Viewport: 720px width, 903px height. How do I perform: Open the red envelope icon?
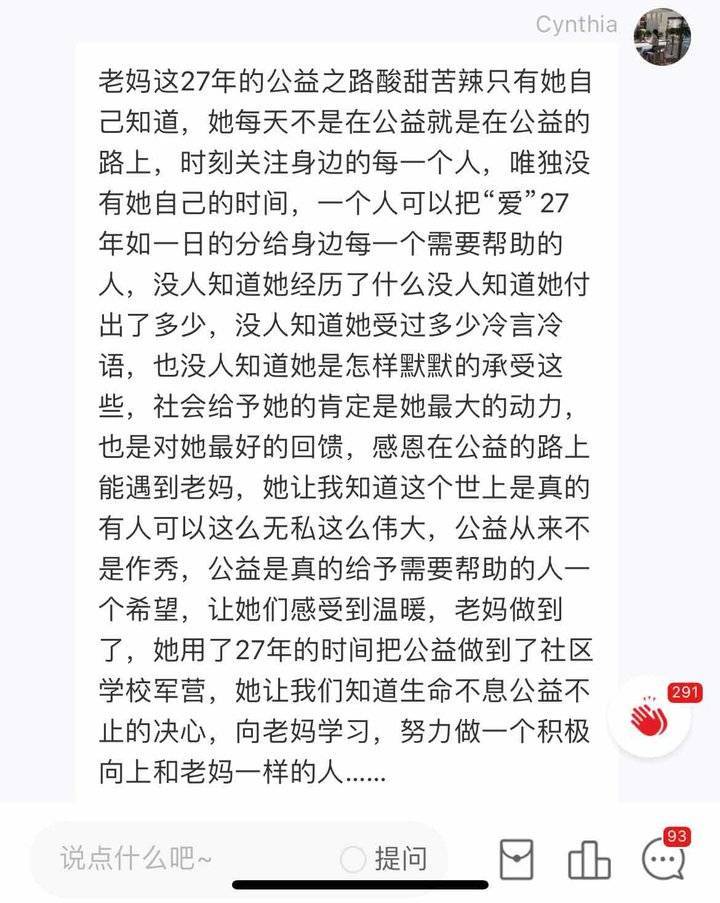click(516, 859)
